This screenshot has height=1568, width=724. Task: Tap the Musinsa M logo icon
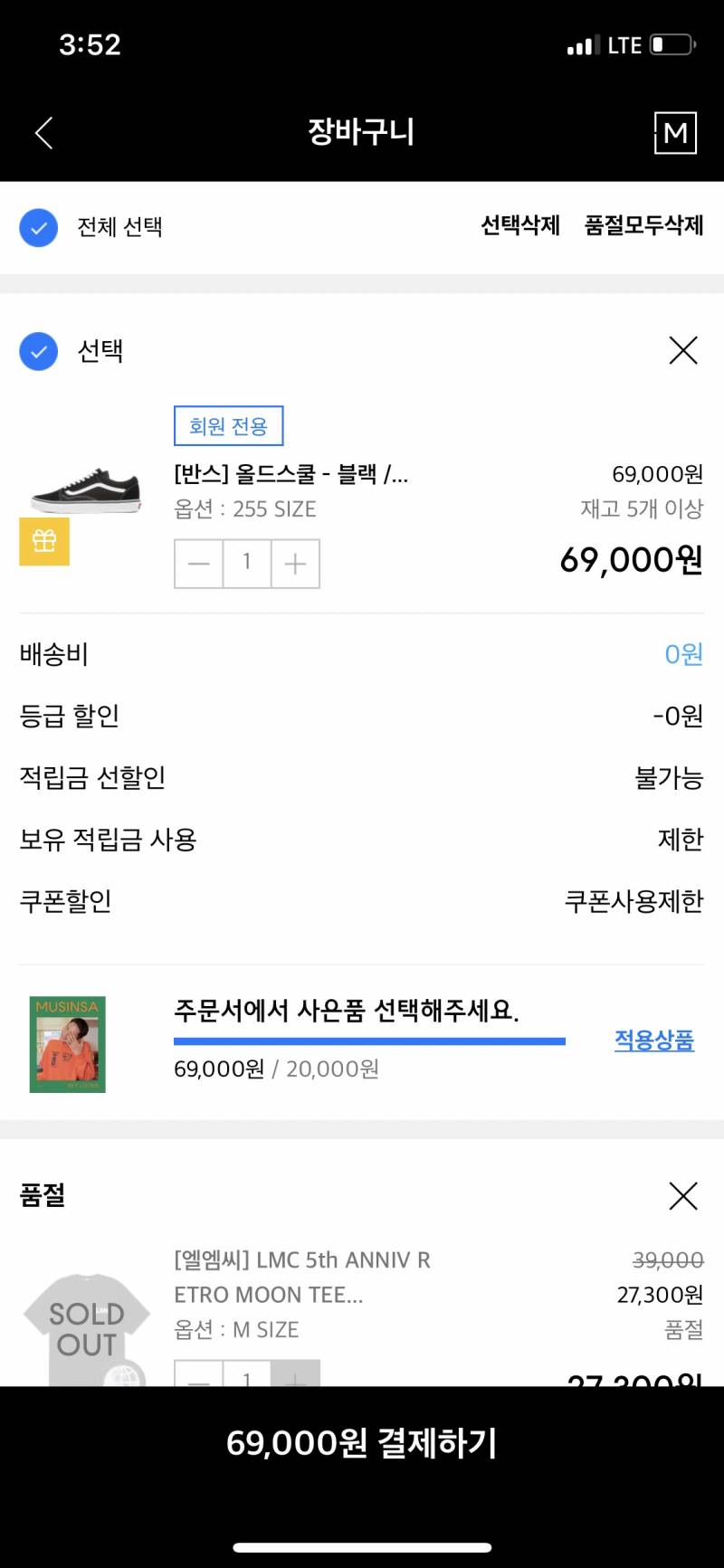pos(675,132)
